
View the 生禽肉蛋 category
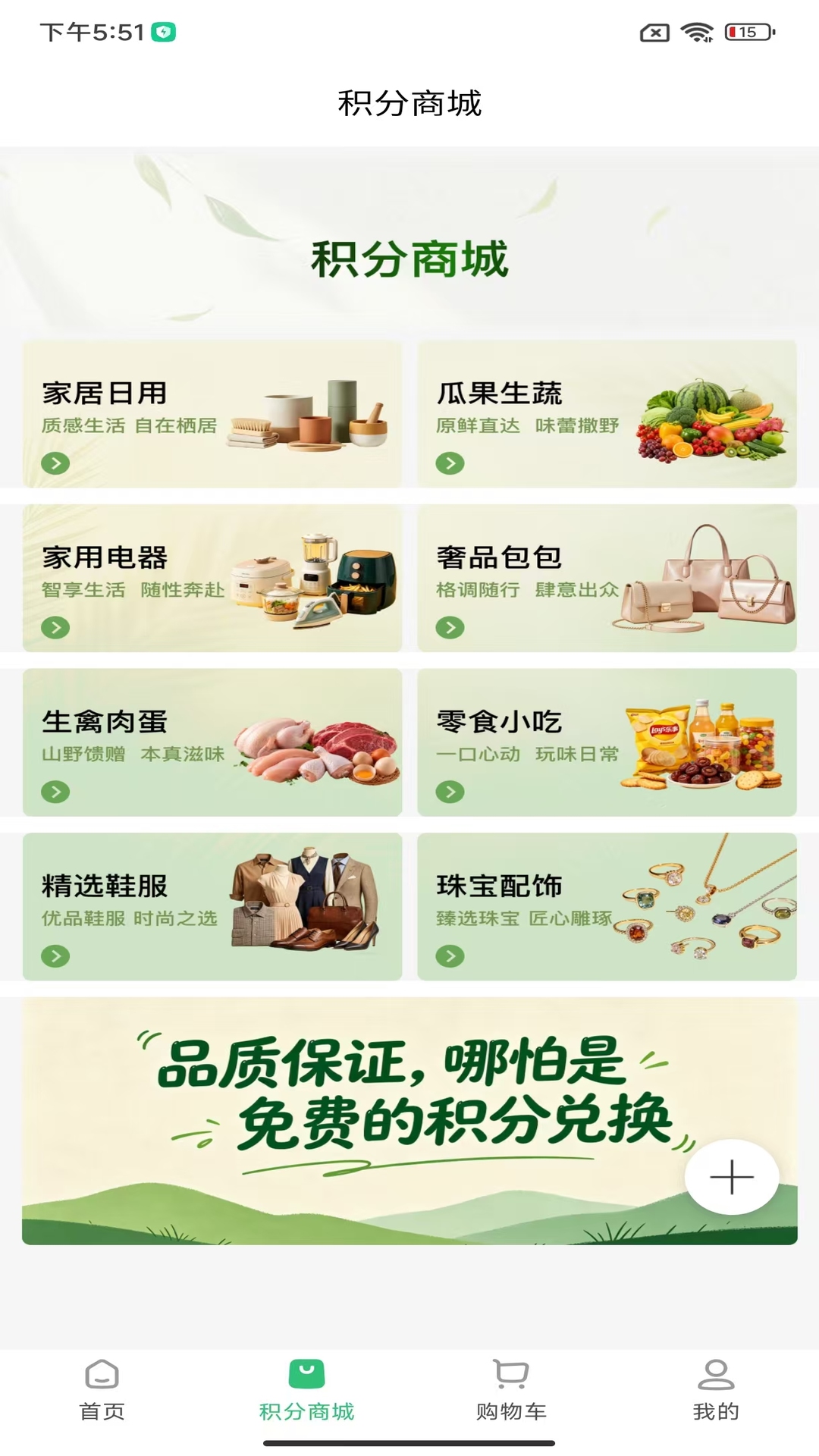coord(212,742)
